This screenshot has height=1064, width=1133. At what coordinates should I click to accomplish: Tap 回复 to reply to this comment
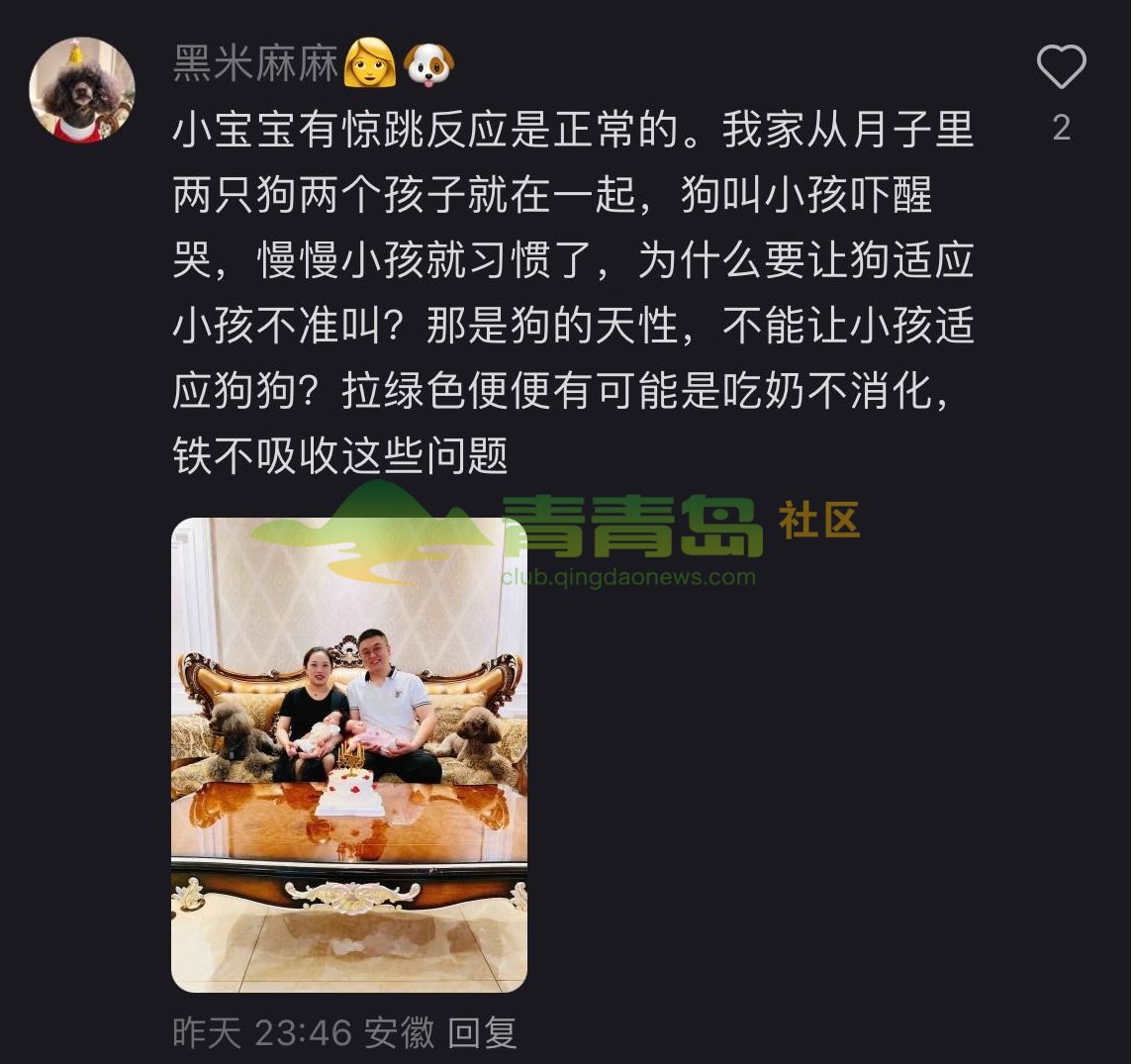coord(482,1033)
